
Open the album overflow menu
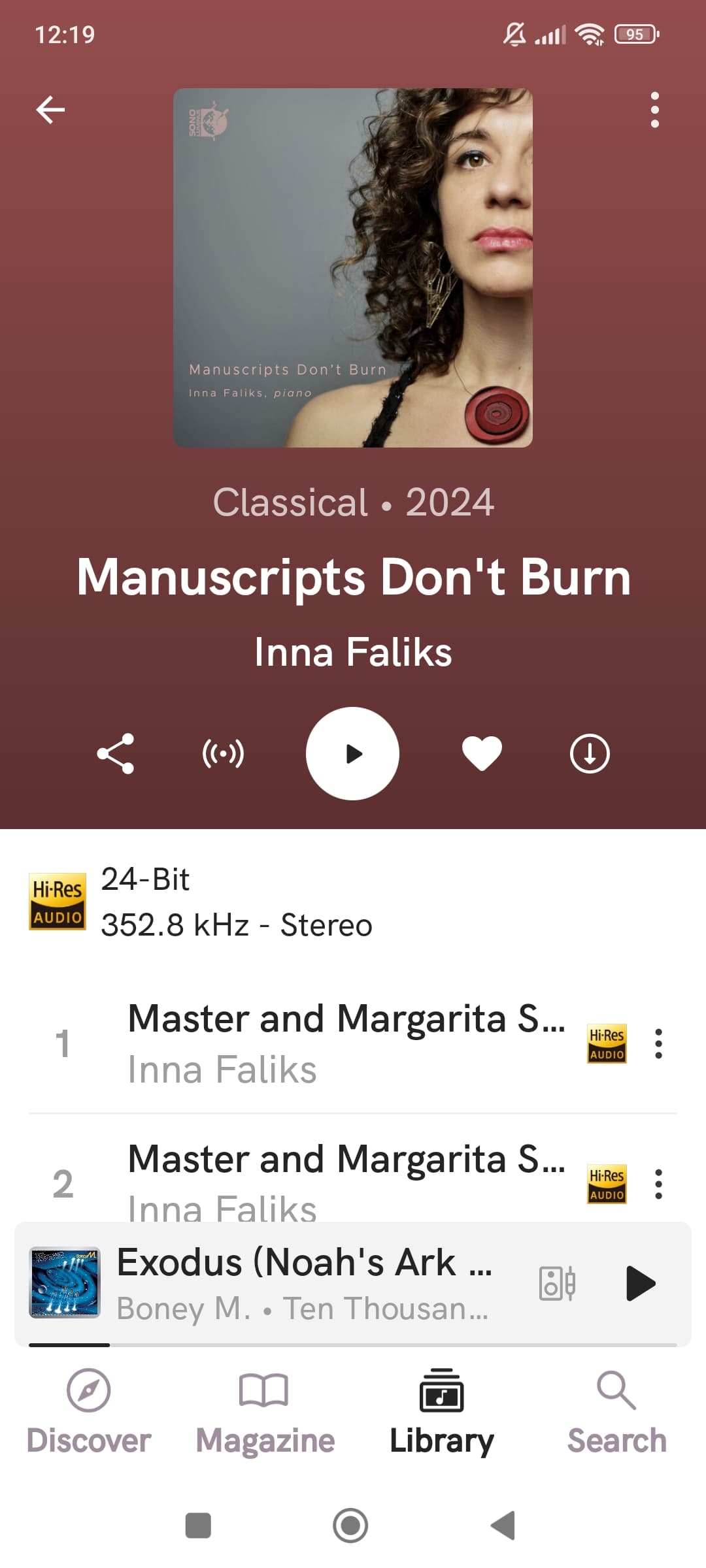pyautogui.click(x=654, y=109)
